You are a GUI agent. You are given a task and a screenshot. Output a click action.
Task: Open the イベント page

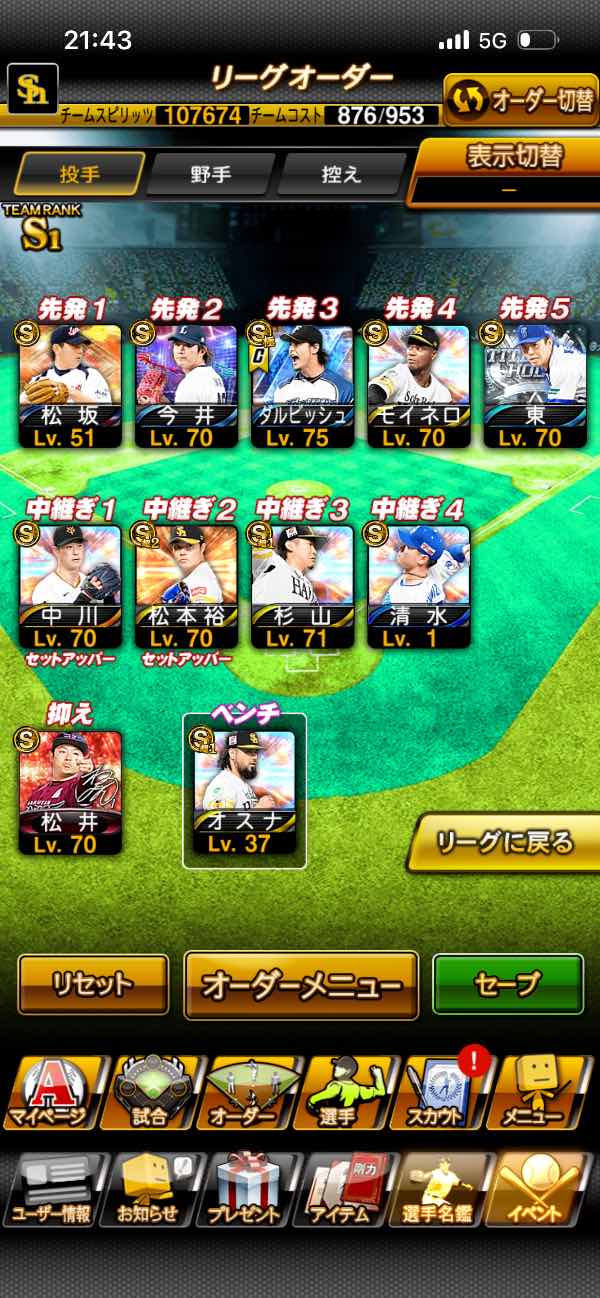(x=541, y=1190)
